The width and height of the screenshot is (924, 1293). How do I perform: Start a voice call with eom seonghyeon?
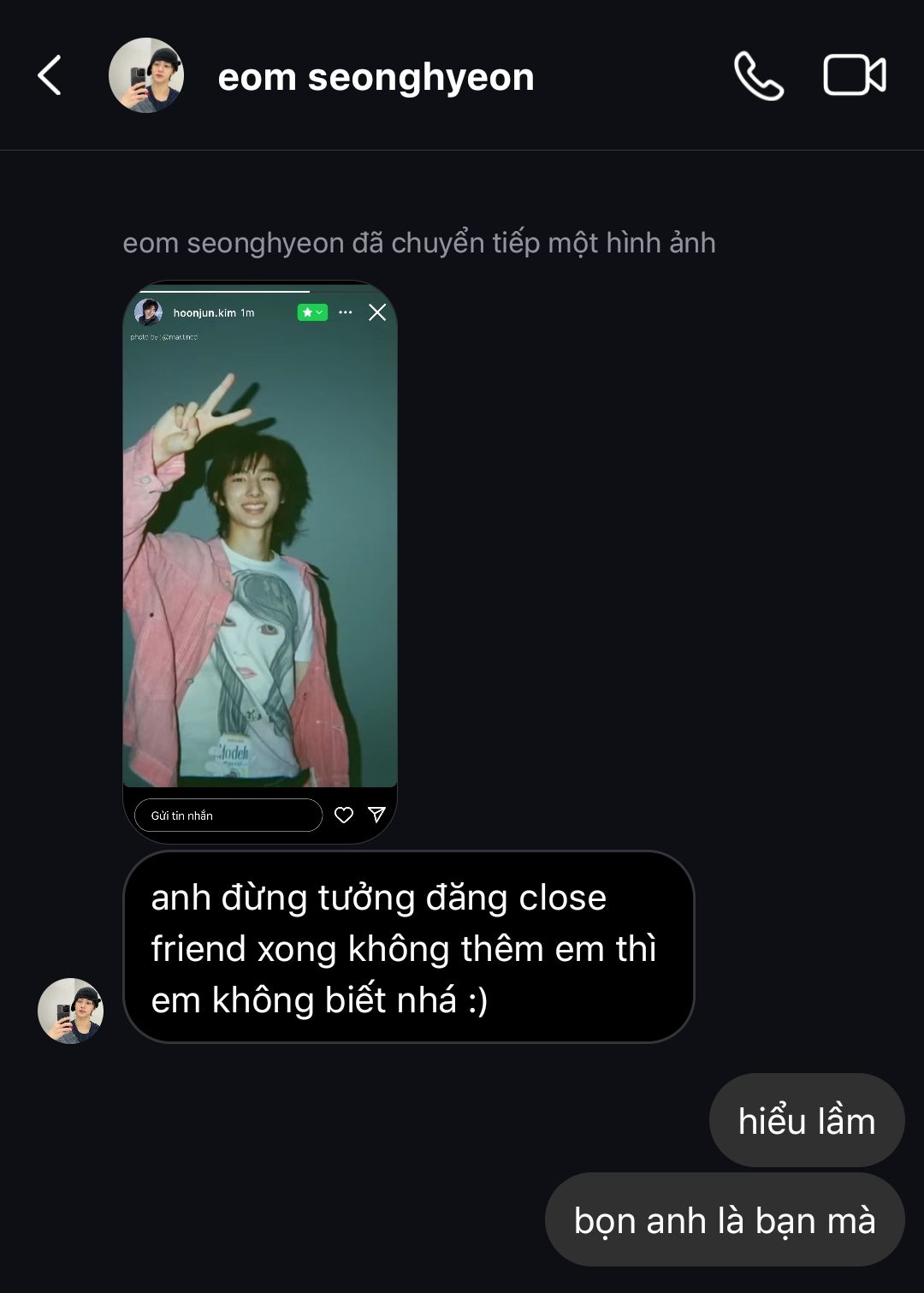(x=758, y=76)
